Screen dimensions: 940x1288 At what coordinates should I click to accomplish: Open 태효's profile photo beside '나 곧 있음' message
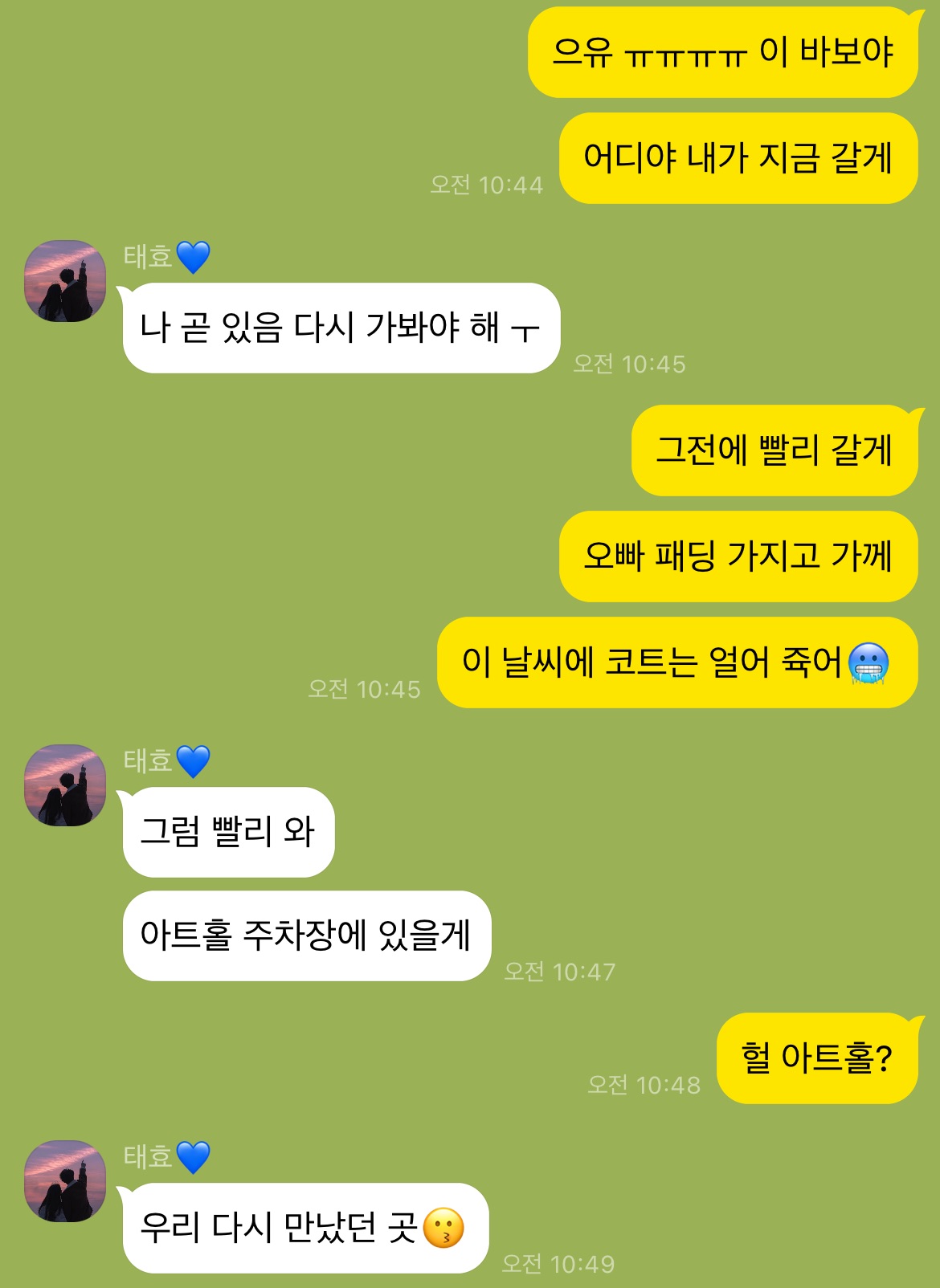click(x=65, y=281)
